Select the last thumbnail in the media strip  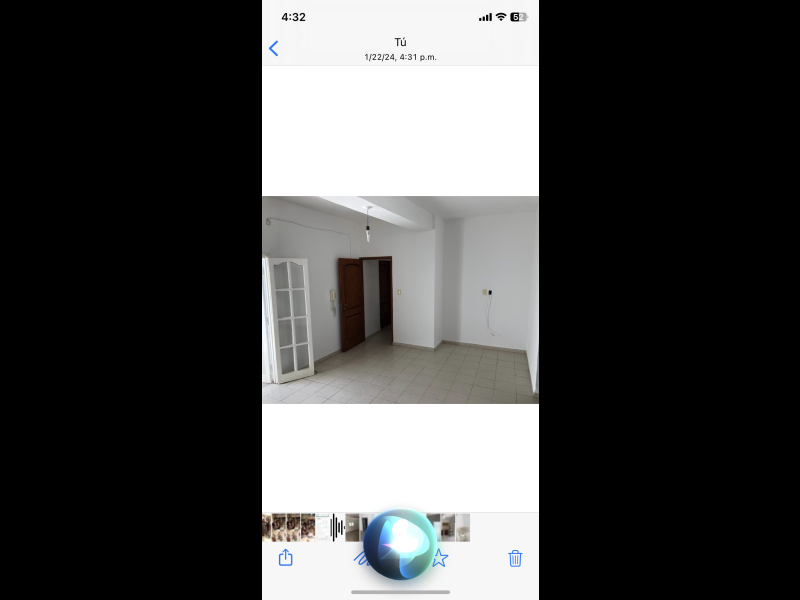[x=463, y=527]
